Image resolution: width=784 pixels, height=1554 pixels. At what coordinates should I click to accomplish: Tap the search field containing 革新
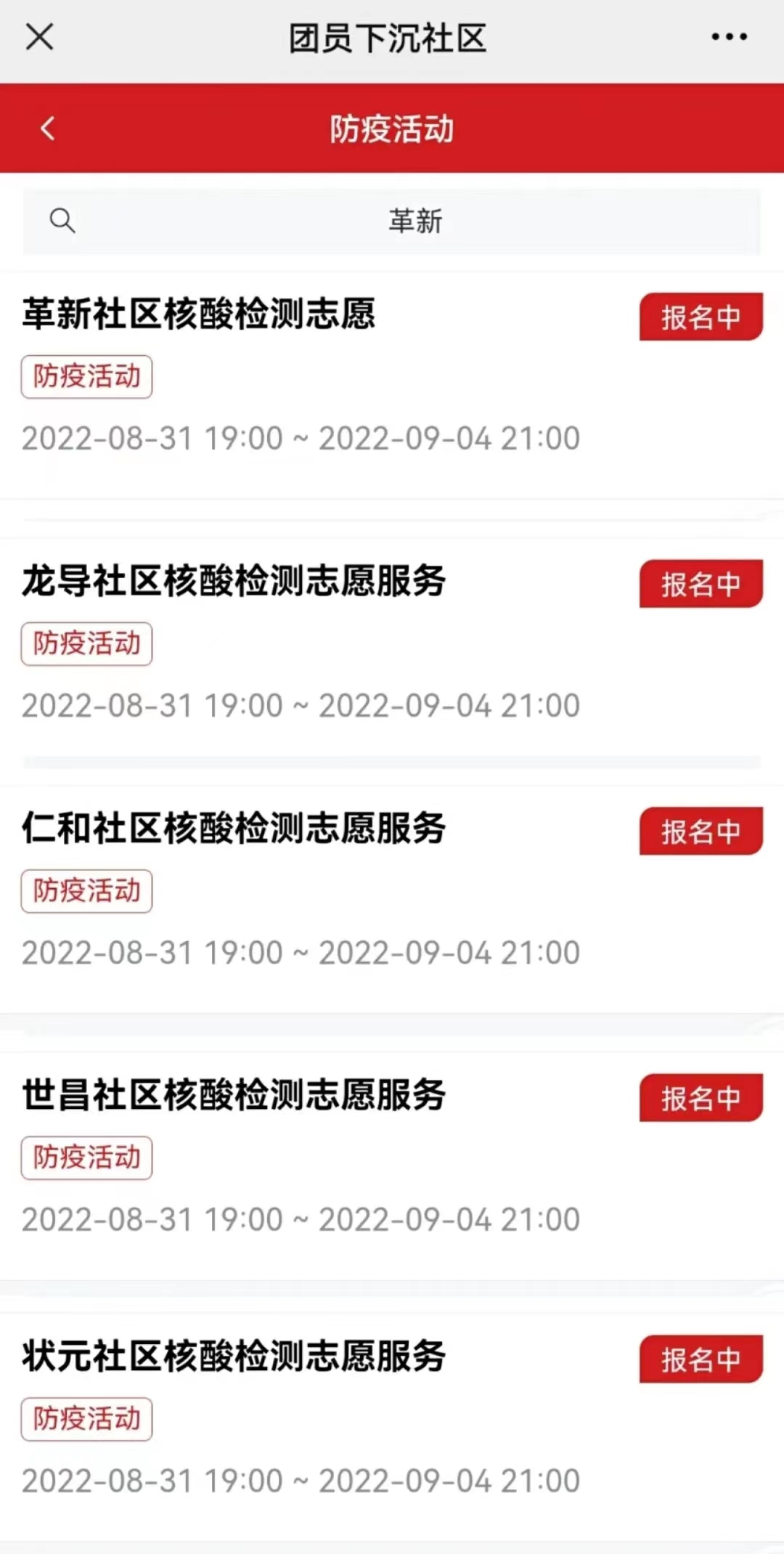coord(392,221)
